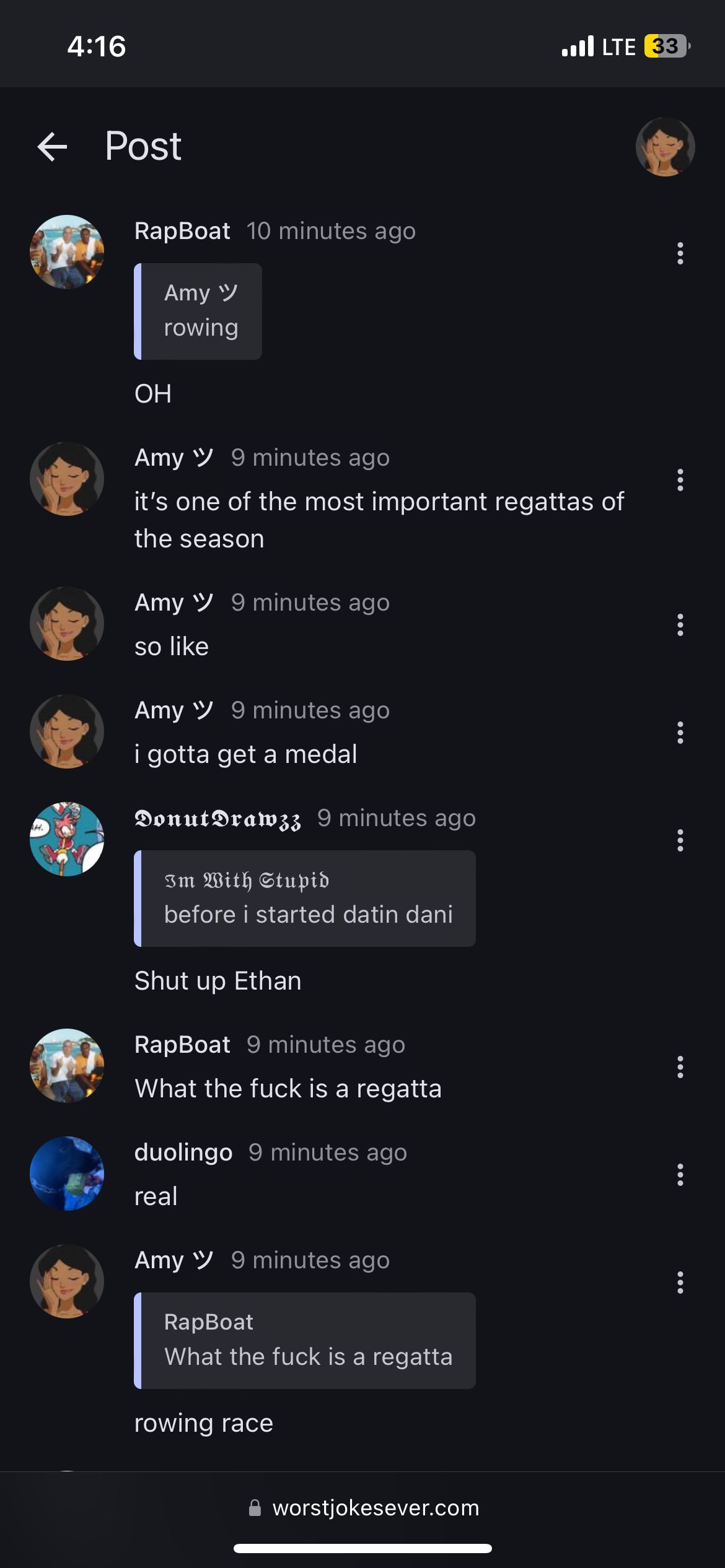This screenshot has width=725, height=1568.
Task: Open options for RapBoat's "OH" comment
Action: pyautogui.click(x=680, y=253)
